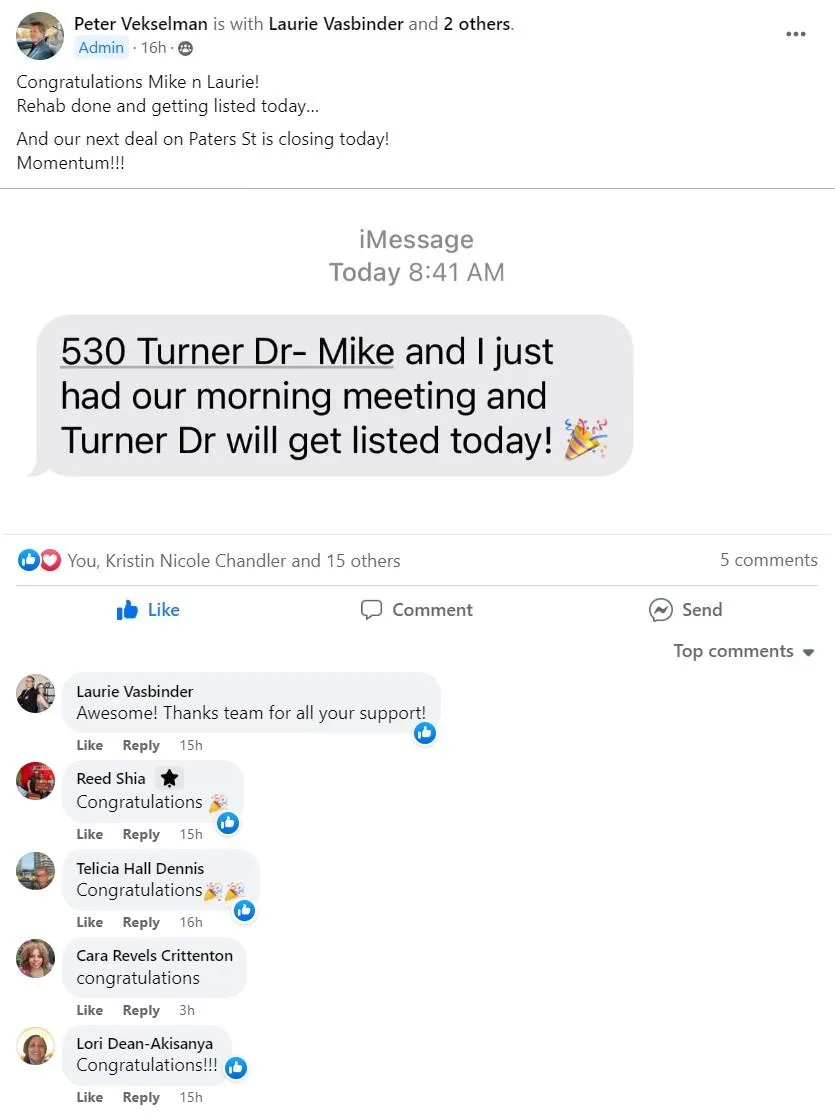Reply to Lori Dean-Akisanya's comment
Image resolution: width=835 pixels, height=1120 pixels.
141,1097
